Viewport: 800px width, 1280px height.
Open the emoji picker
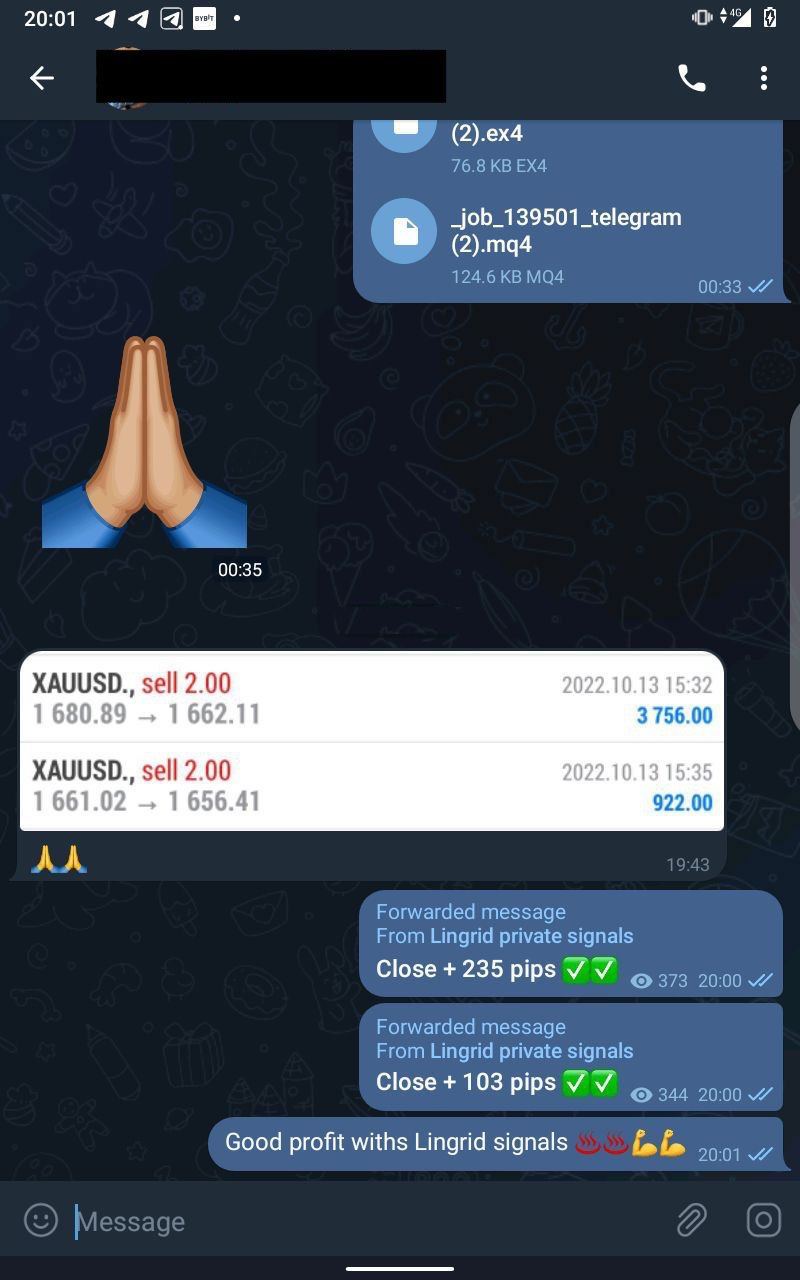click(x=41, y=1220)
